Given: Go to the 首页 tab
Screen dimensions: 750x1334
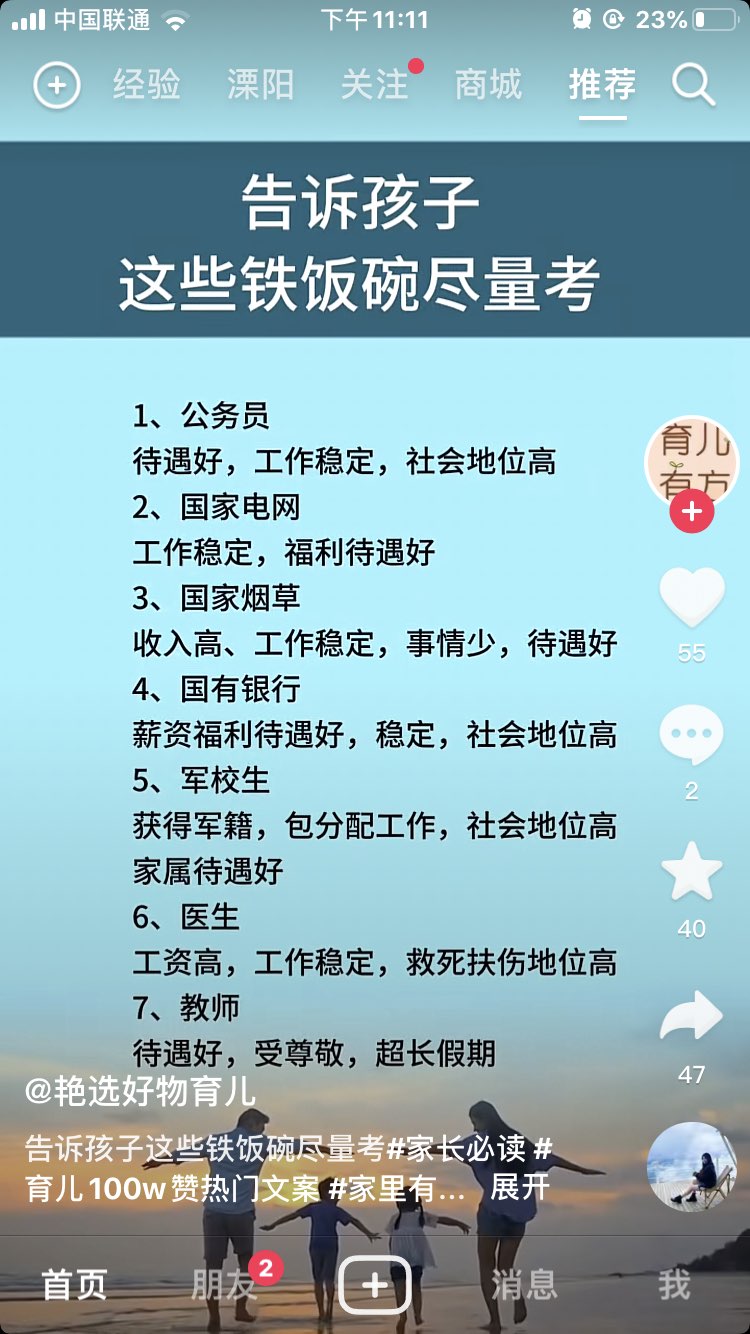Looking at the screenshot, I should (74, 1285).
